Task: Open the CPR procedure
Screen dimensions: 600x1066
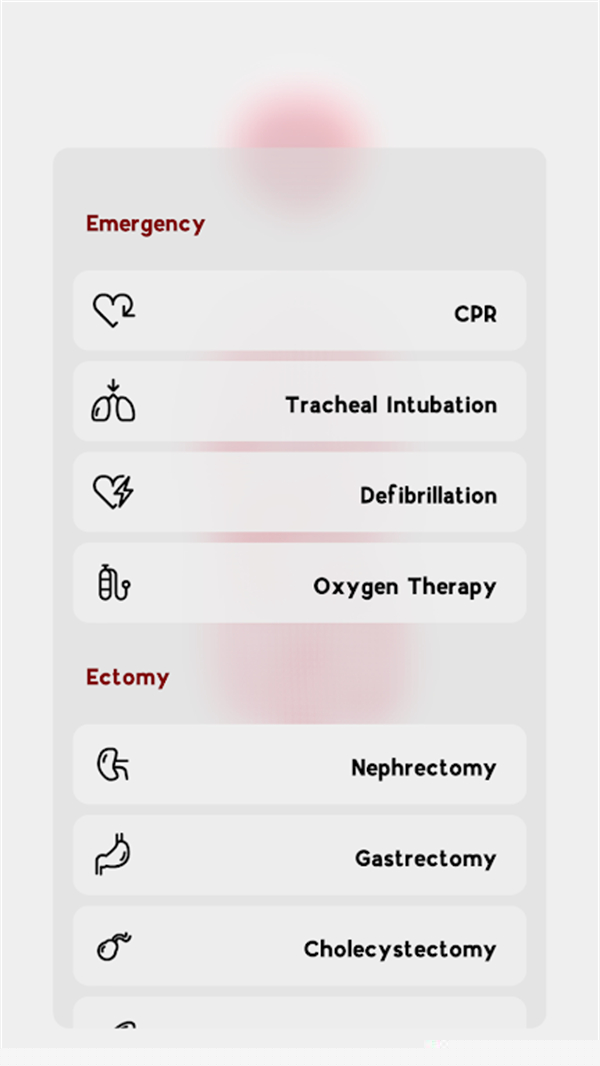Action: point(299,311)
